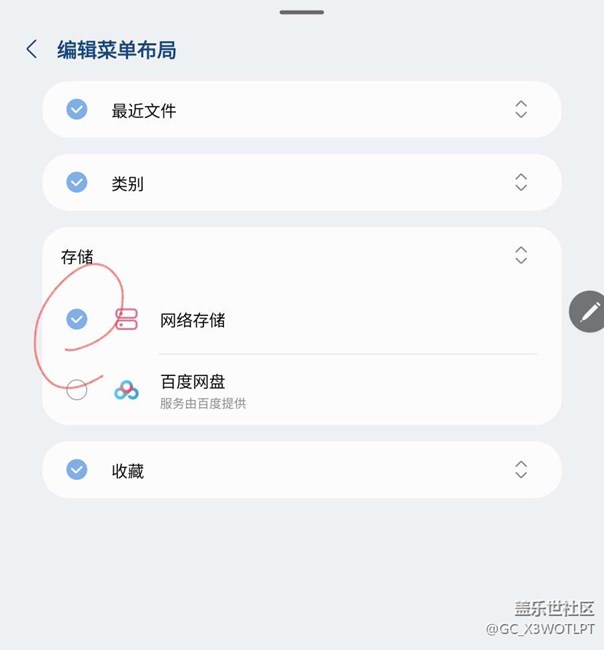Tap the reorder handle for 收藏
Image resolution: width=604 pixels, height=650 pixels.
click(x=521, y=469)
